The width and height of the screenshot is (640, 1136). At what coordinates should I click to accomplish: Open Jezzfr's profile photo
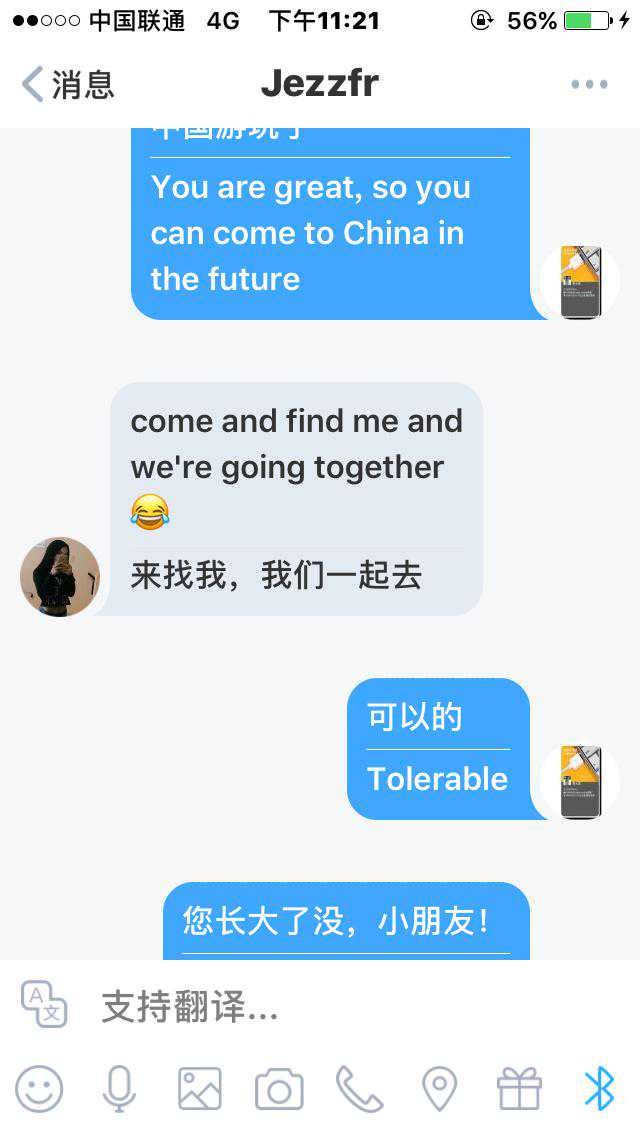60,577
